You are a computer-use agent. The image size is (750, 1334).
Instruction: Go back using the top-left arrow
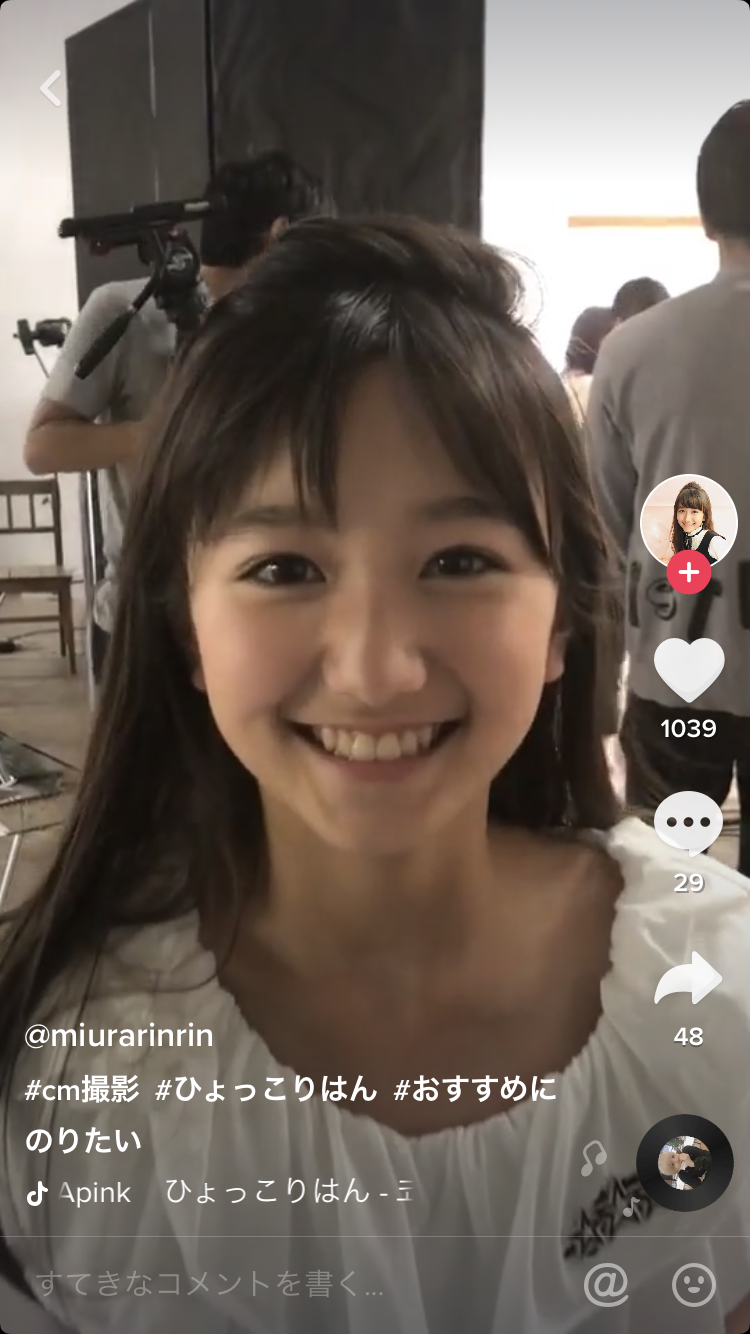click(x=50, y=88)
